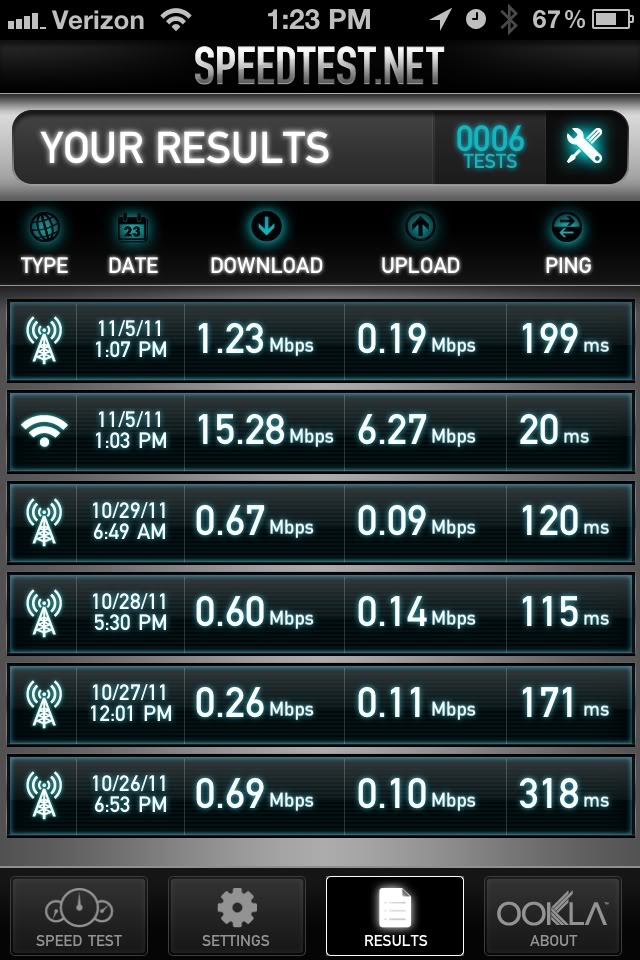Switch to the Speed Test tab

(x=79, y=916)
